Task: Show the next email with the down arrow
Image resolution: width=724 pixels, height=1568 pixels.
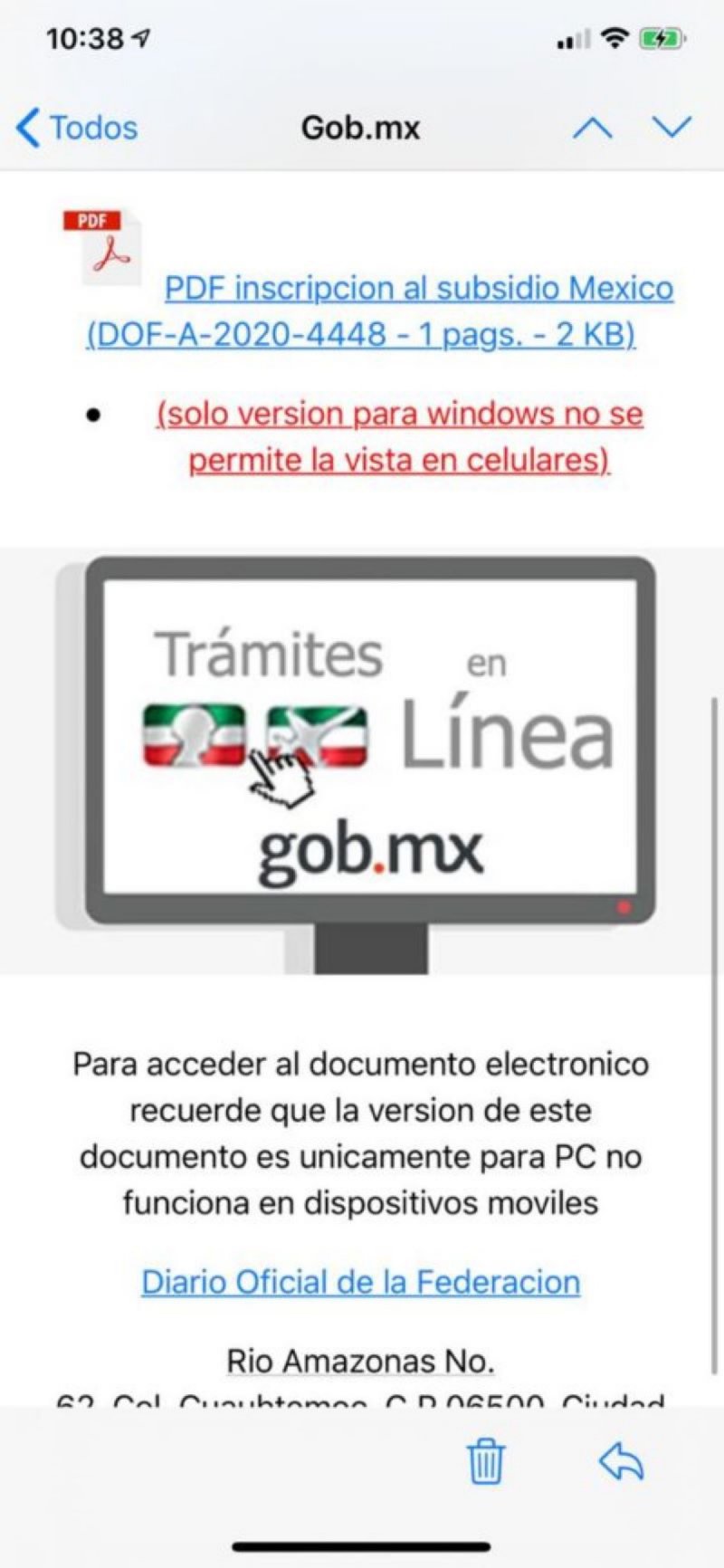Action: pyautogui.click(x=672, y=128)
